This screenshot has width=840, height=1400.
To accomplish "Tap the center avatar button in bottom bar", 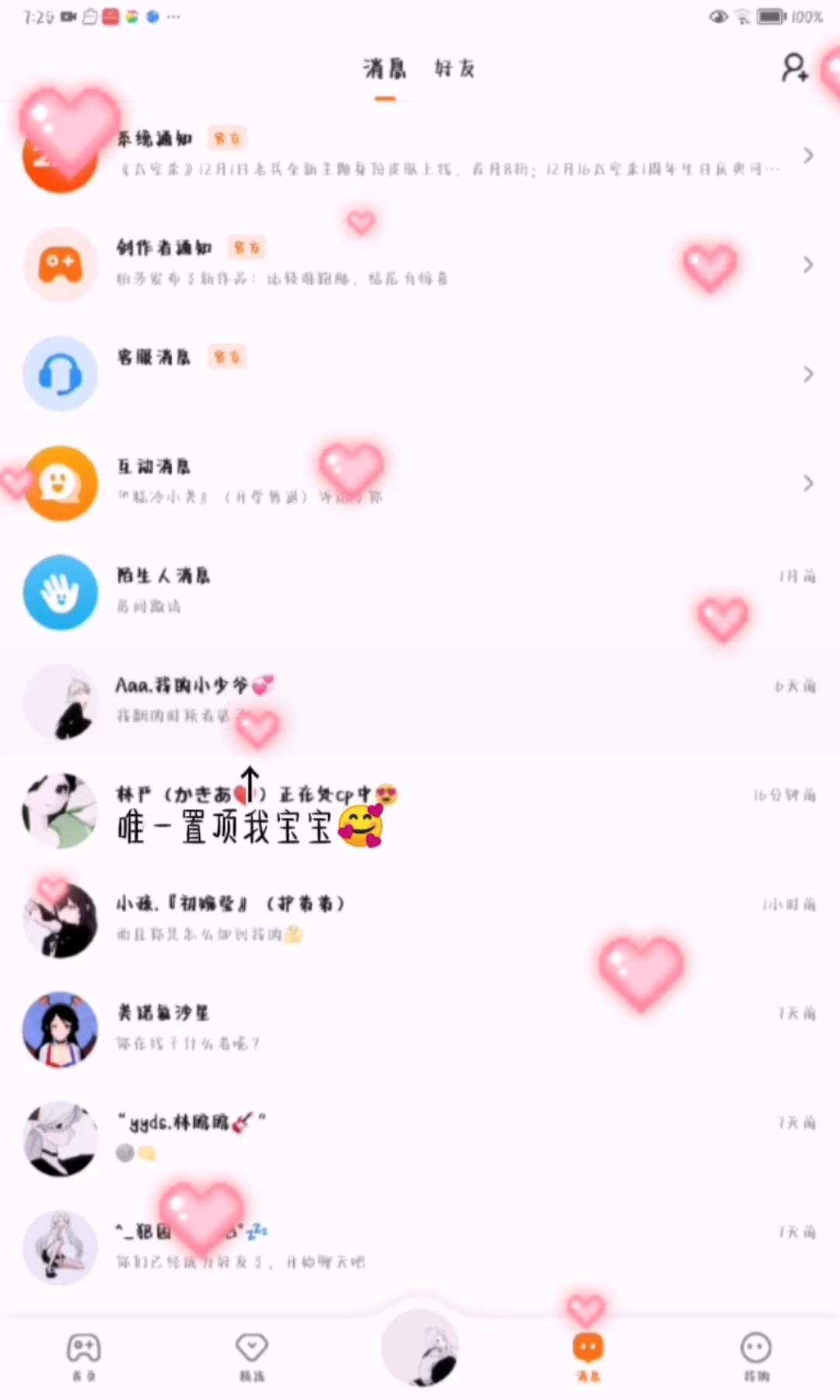I will 420,1348.
